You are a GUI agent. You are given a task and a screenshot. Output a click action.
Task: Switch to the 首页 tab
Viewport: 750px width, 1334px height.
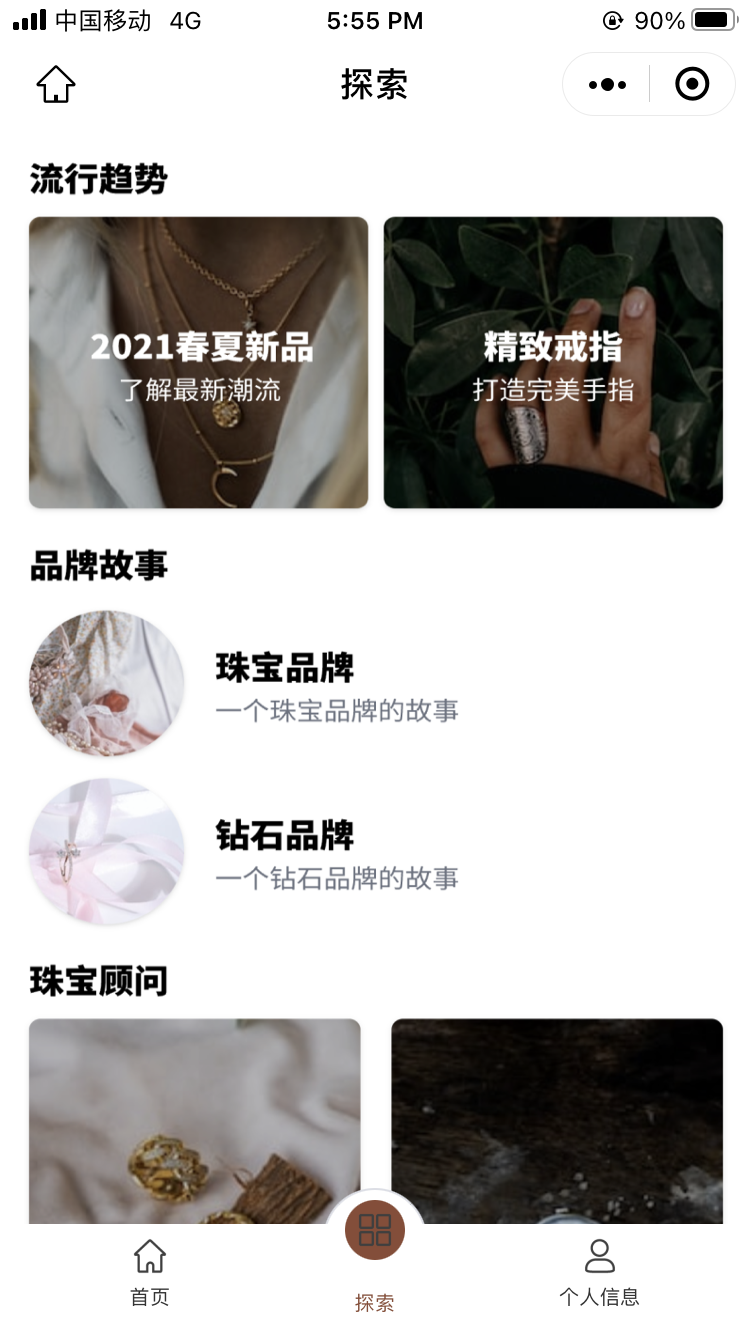point(148,1270)
